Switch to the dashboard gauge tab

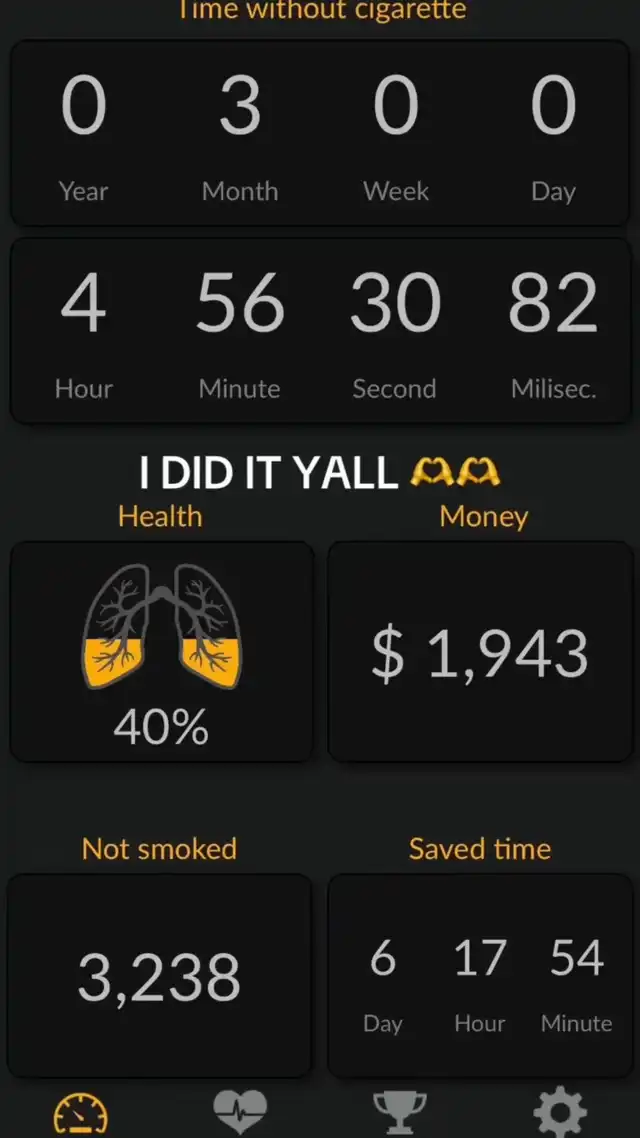click(81, 1113)
